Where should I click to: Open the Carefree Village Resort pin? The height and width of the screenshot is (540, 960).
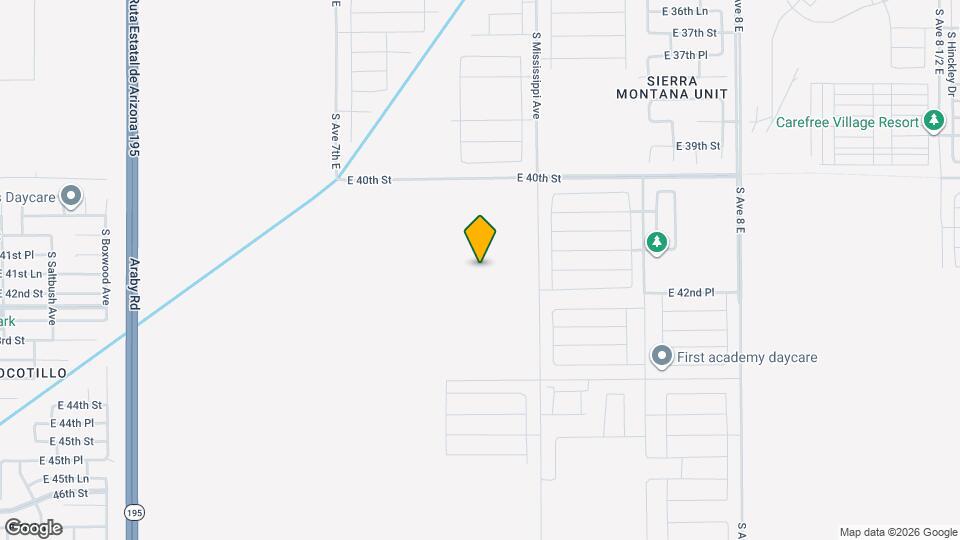[935, 122]
